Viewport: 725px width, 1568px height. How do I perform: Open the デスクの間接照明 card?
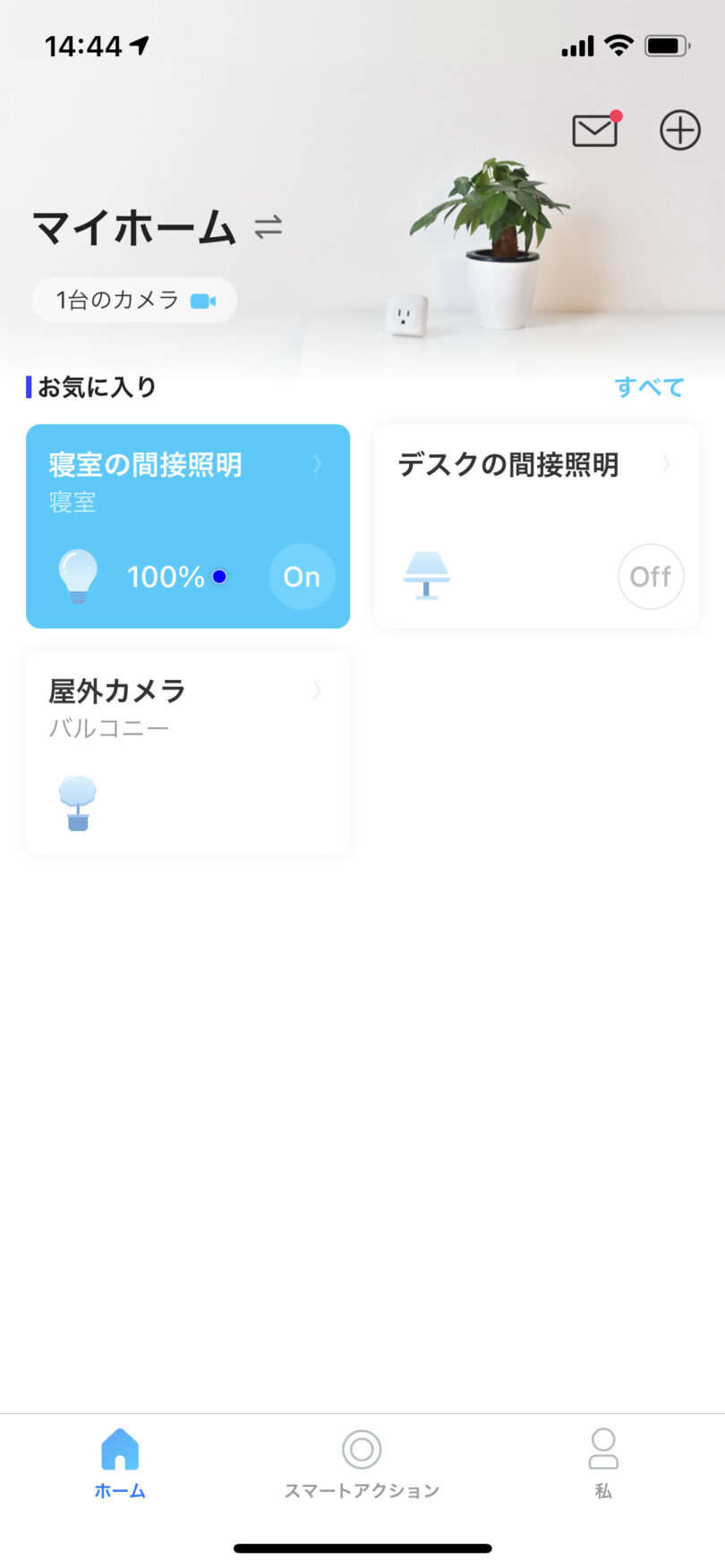pos(537,526)
